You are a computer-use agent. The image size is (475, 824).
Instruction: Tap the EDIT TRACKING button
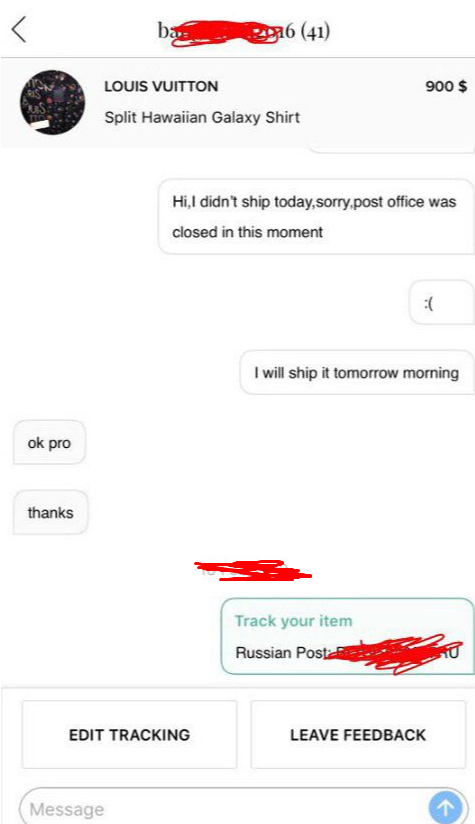tap(129, 734)
